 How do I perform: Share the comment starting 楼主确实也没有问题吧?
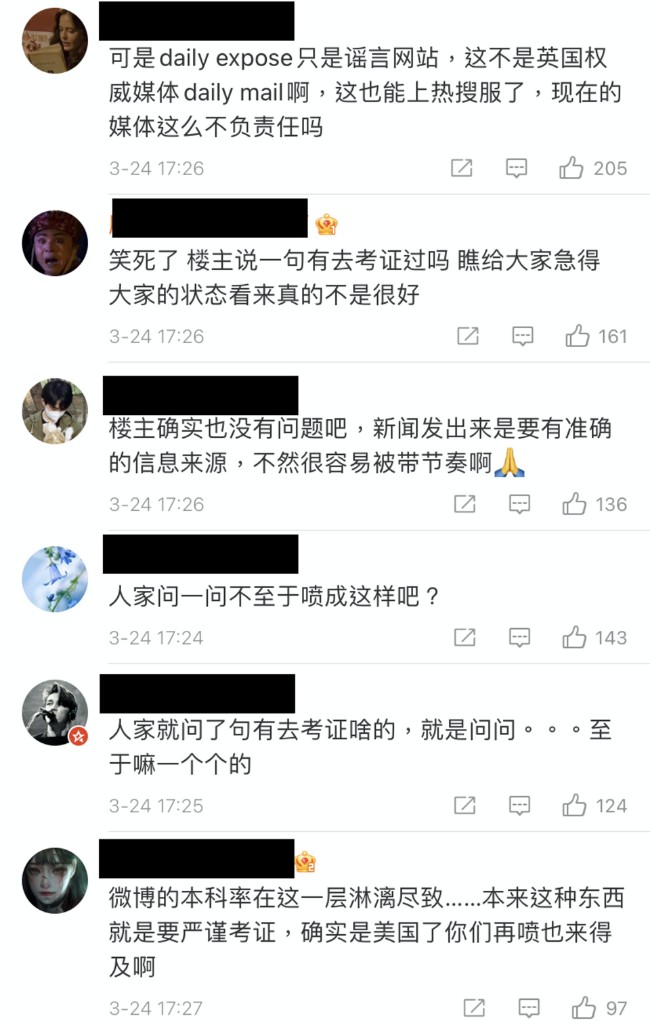point(464,504)
